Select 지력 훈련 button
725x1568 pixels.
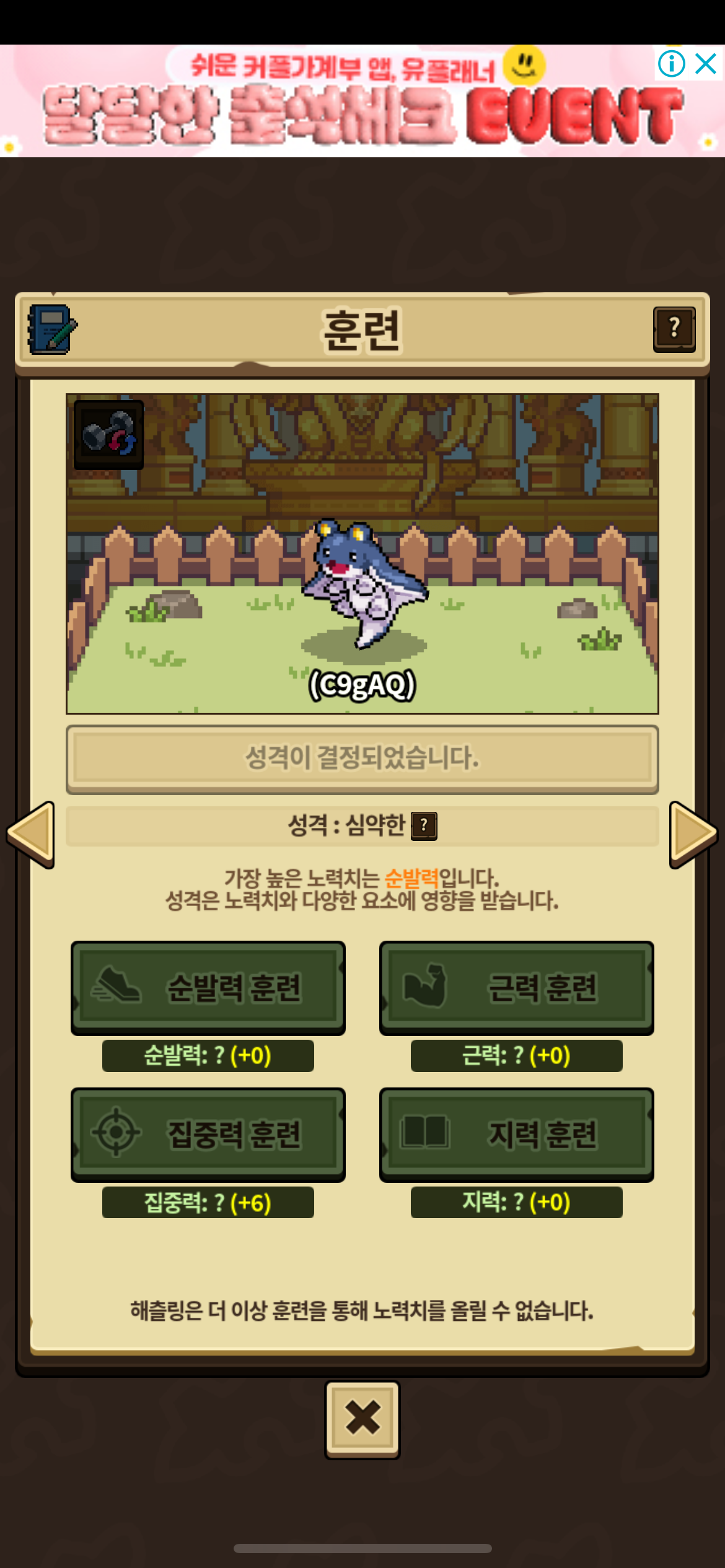coord(517,1134)
